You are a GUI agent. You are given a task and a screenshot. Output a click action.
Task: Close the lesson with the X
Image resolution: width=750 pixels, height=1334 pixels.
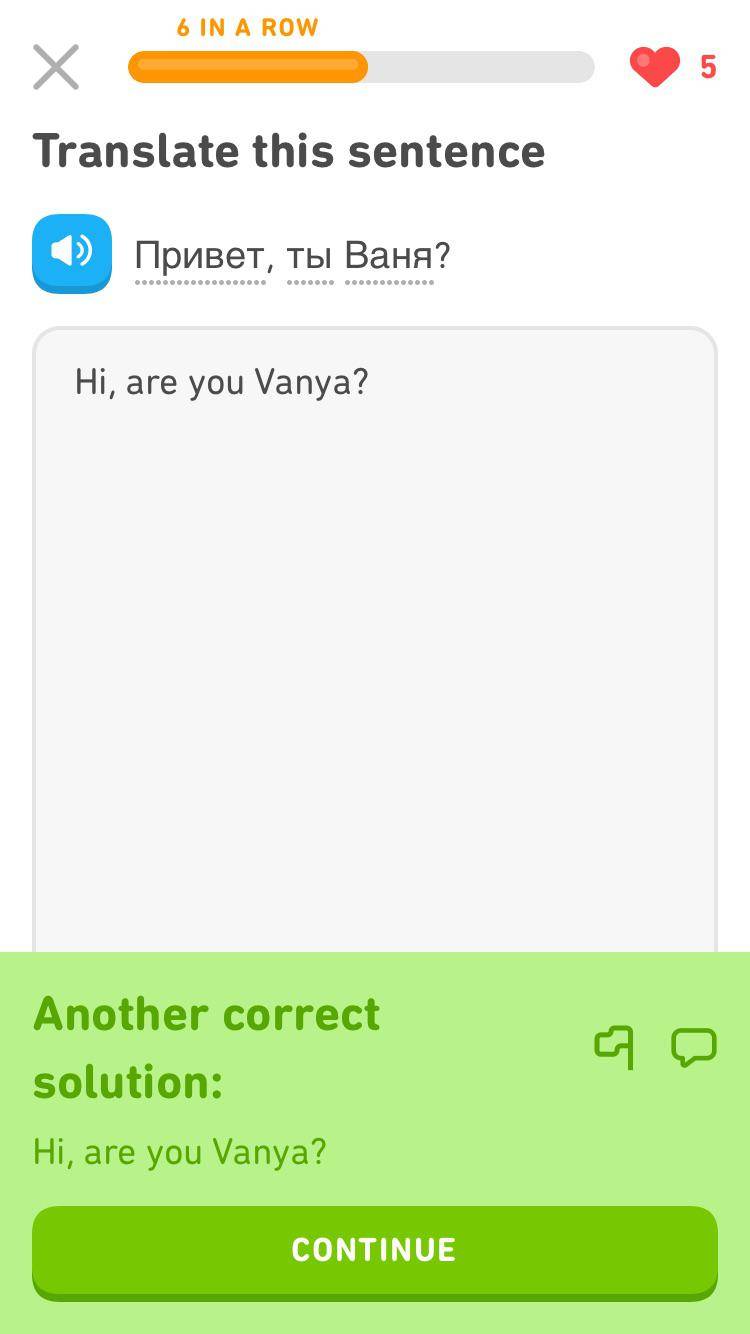(56, 67)
